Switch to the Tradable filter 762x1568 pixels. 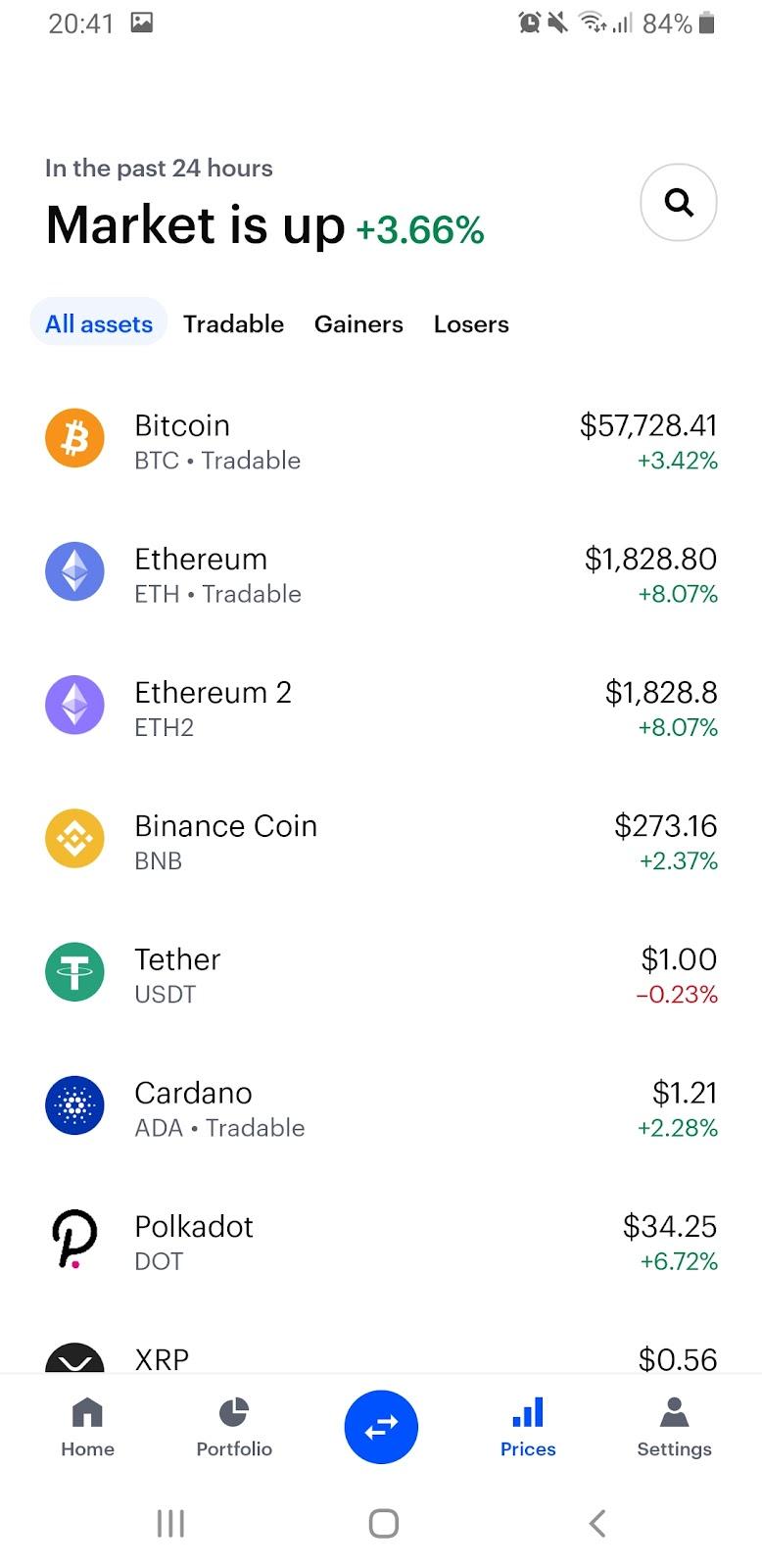pyautogui.click(x=233, y=324)
